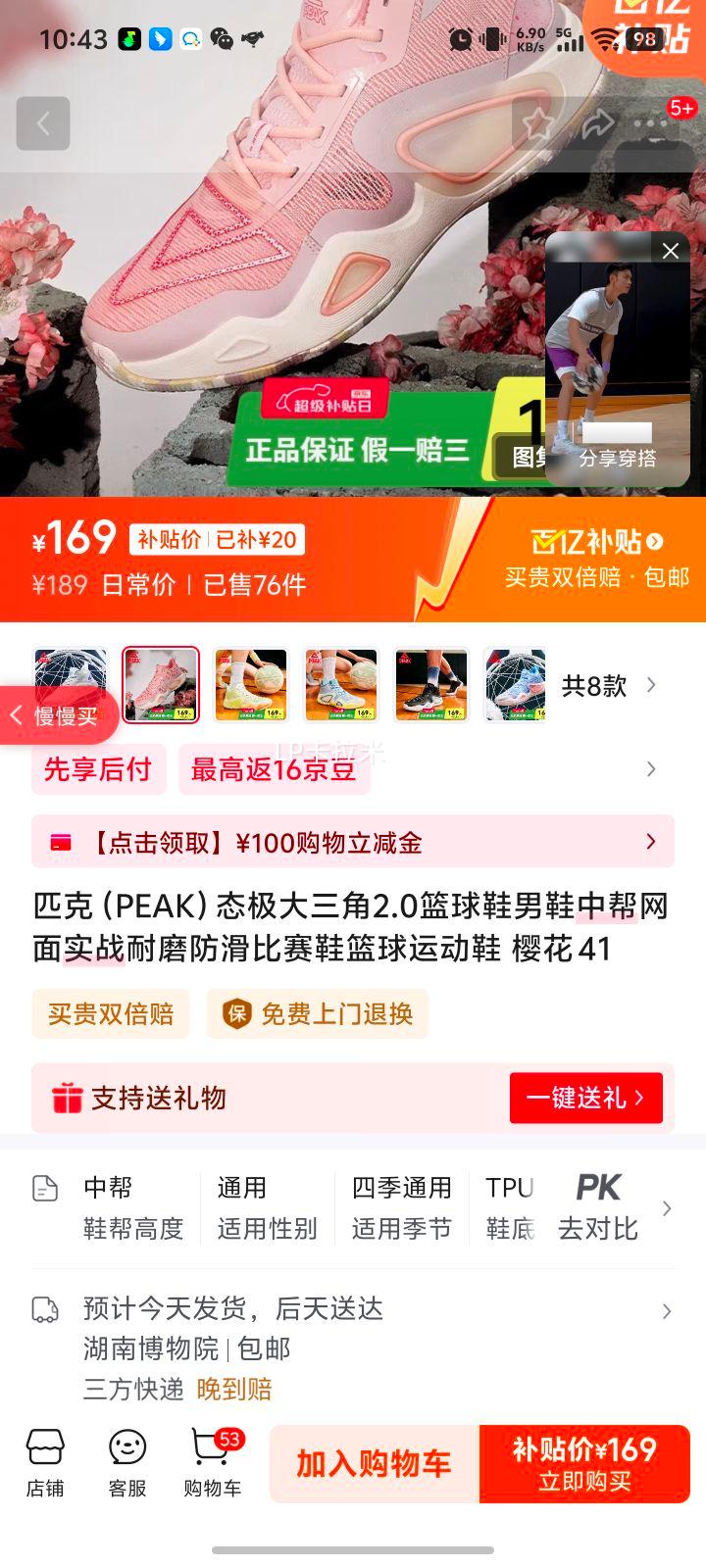The height and width of the screenshot is (1568, 706).
Task: Open the three-dot overflow menu
Action: [x=651, y=123]
